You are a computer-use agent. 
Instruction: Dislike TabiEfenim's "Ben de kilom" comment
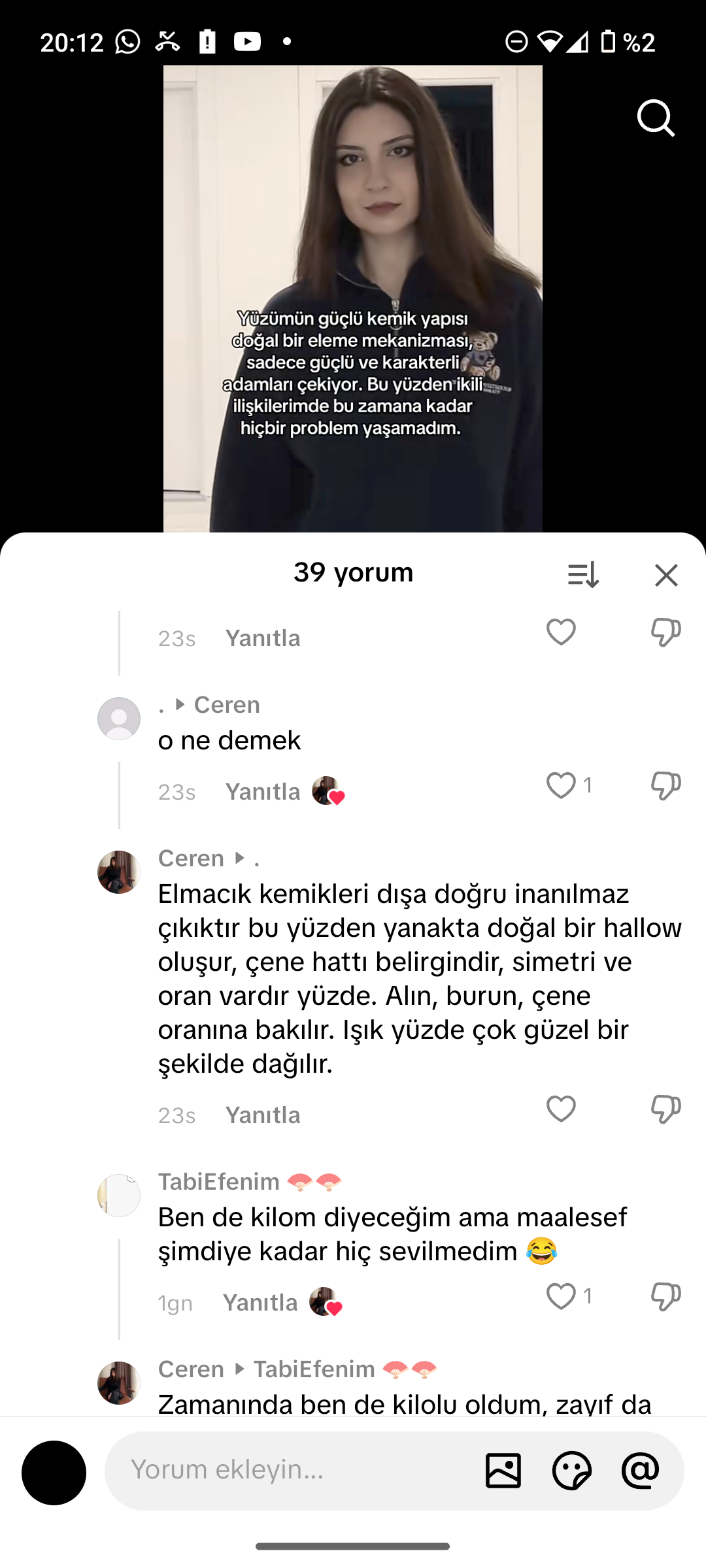tap(665, 1296)
